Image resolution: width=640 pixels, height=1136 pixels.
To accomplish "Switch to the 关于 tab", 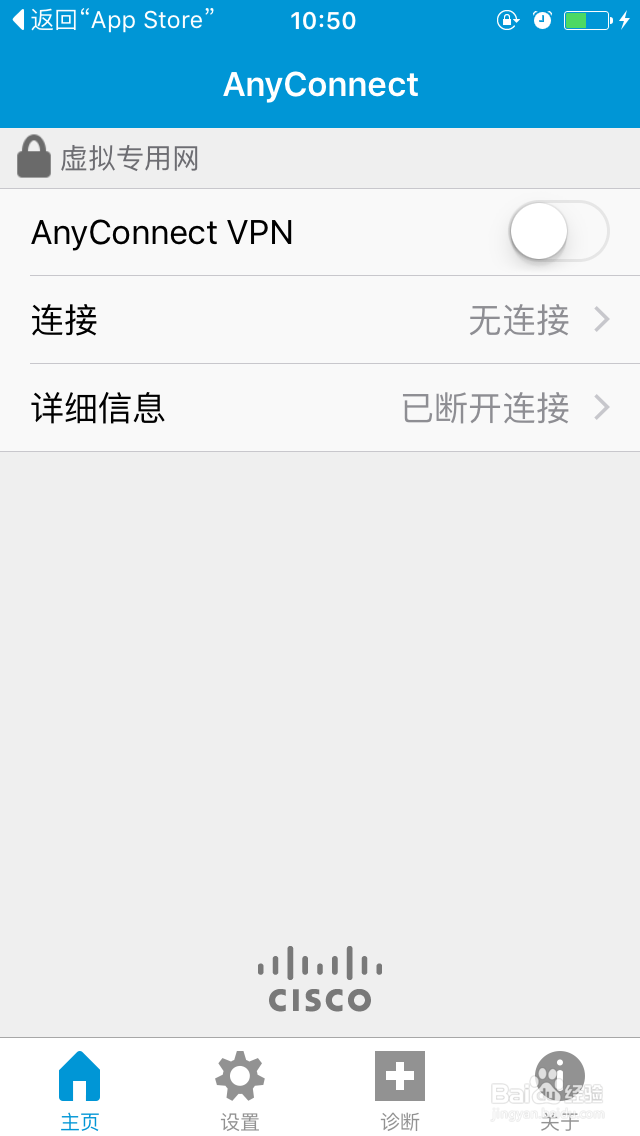I will [560, 1088].
